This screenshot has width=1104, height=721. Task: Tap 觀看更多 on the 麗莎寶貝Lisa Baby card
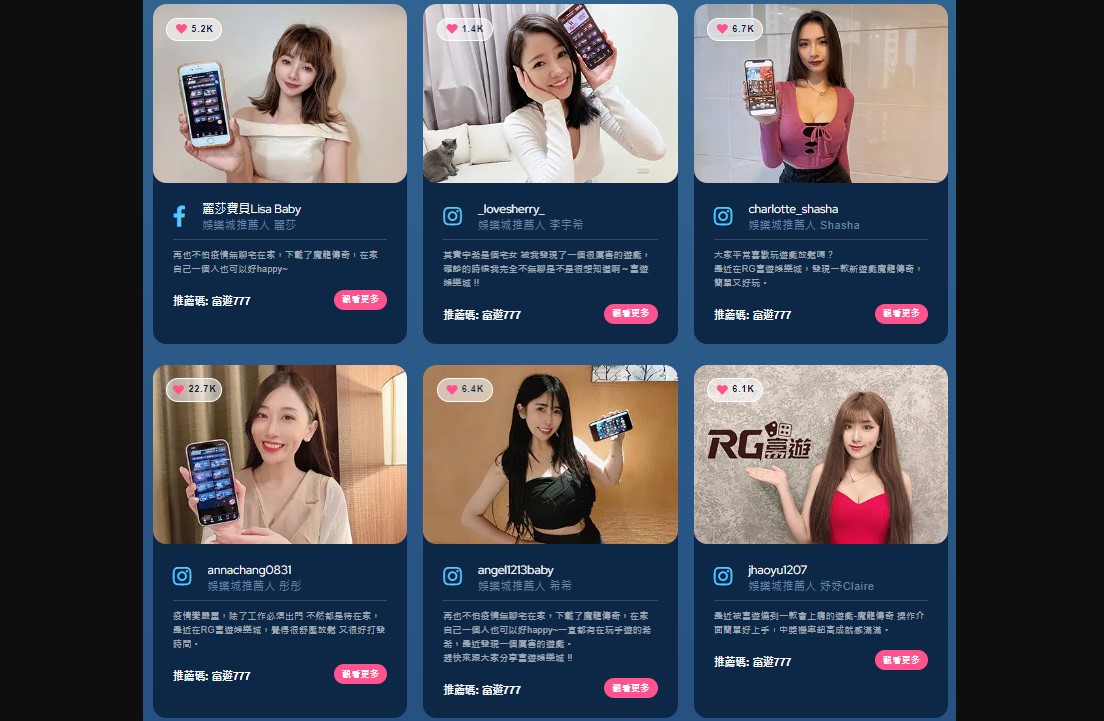click(x=360, y=300)
